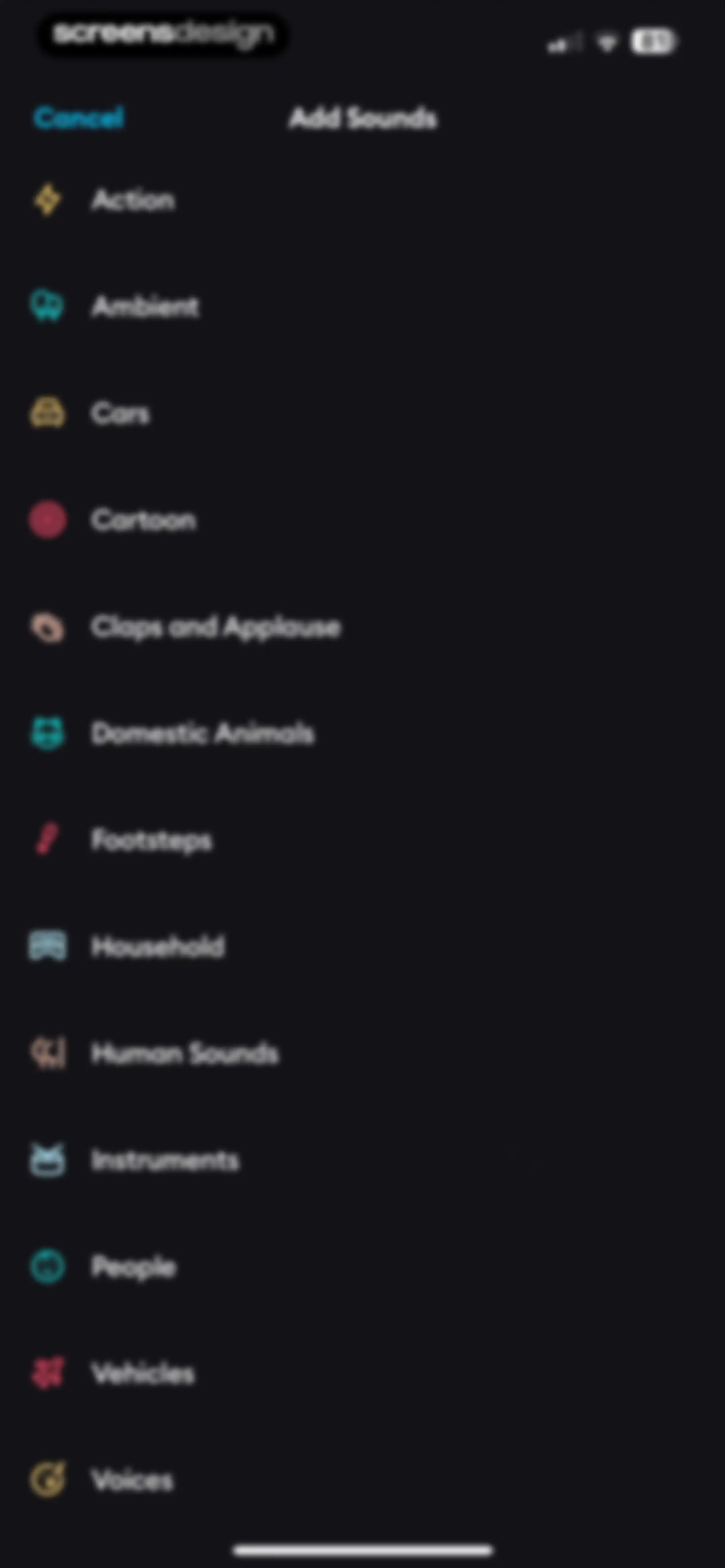Open the Action sound category
Viewport: 725px width, 1568px height.
362,200
